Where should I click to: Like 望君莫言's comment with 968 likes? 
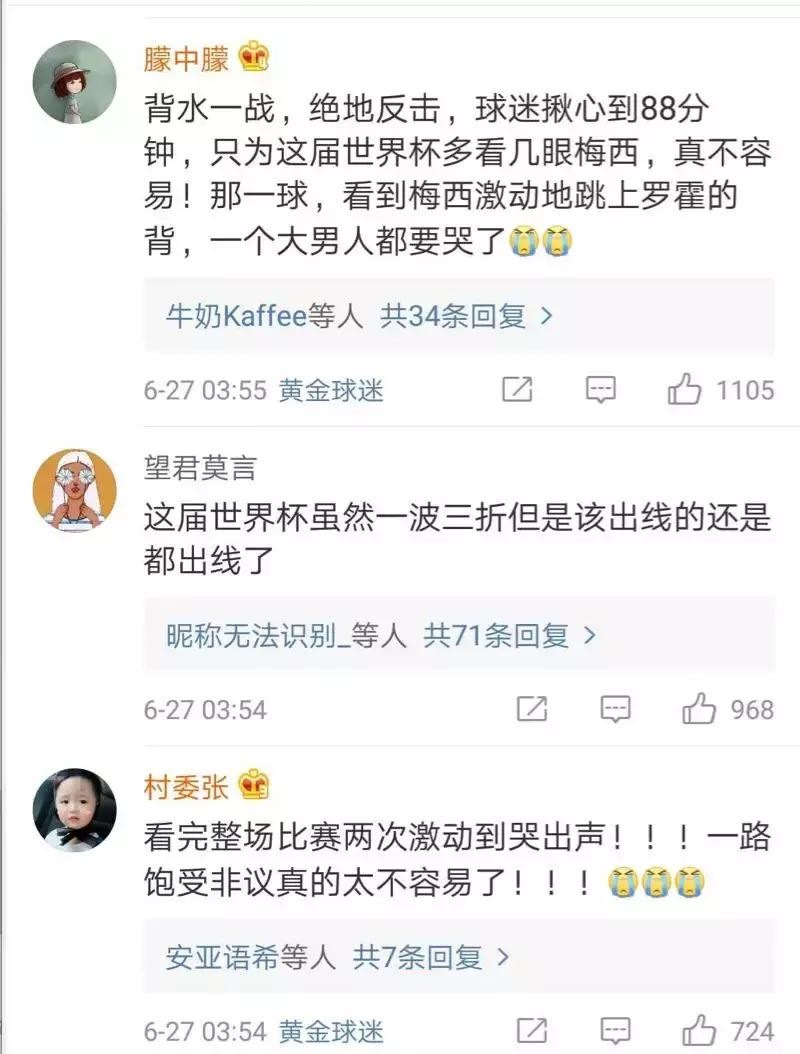click(x=699, y=709)
